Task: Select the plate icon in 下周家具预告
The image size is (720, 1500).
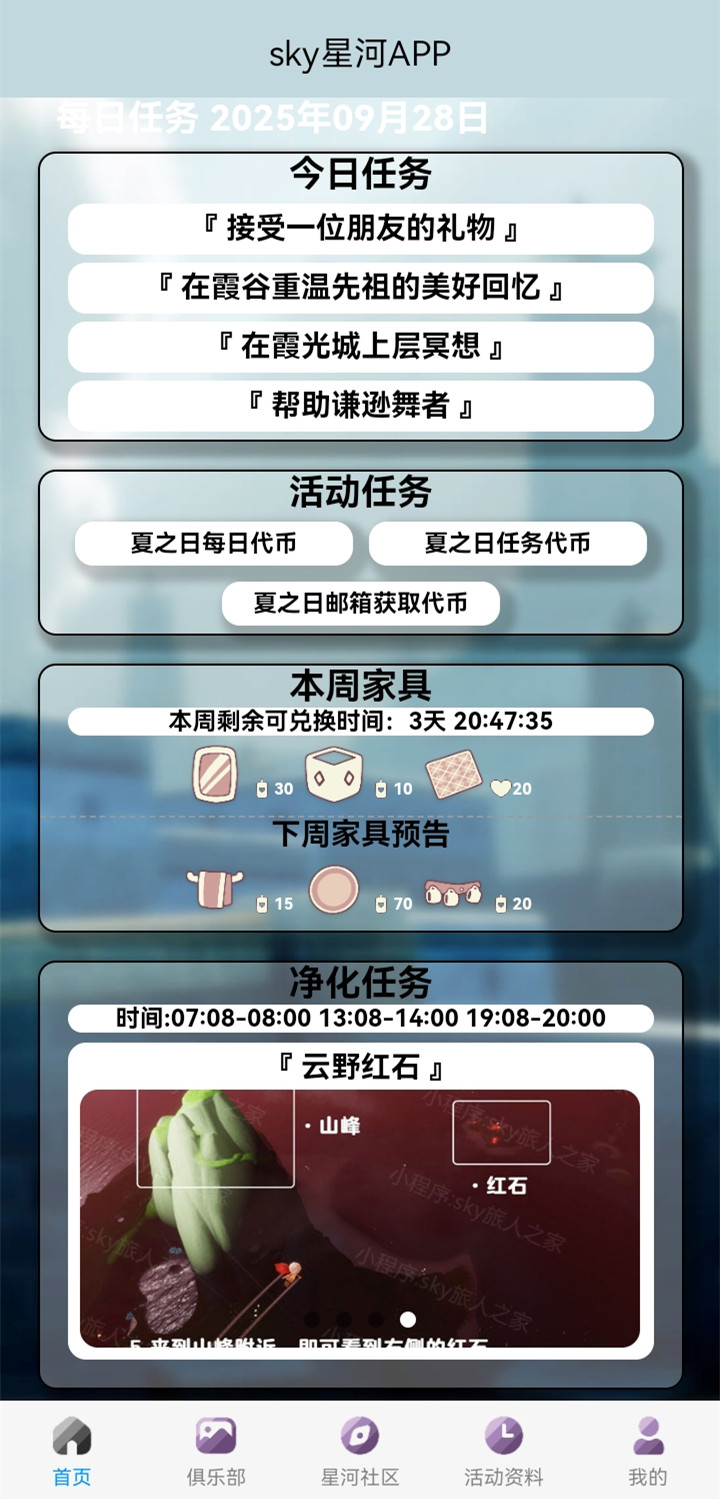Action: point(334,890)
